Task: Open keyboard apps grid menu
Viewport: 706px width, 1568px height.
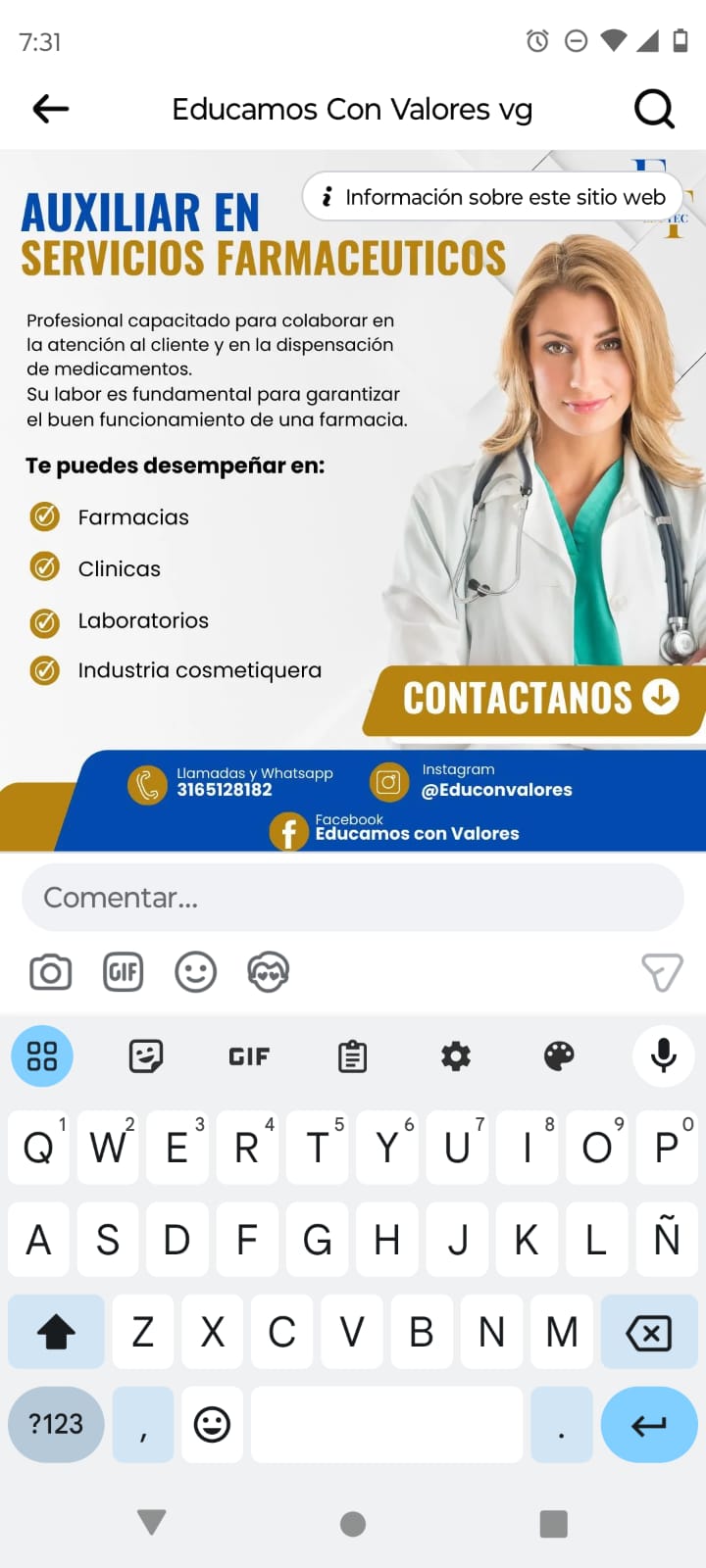Action: pyautogui.click(x=42, y=1056)
